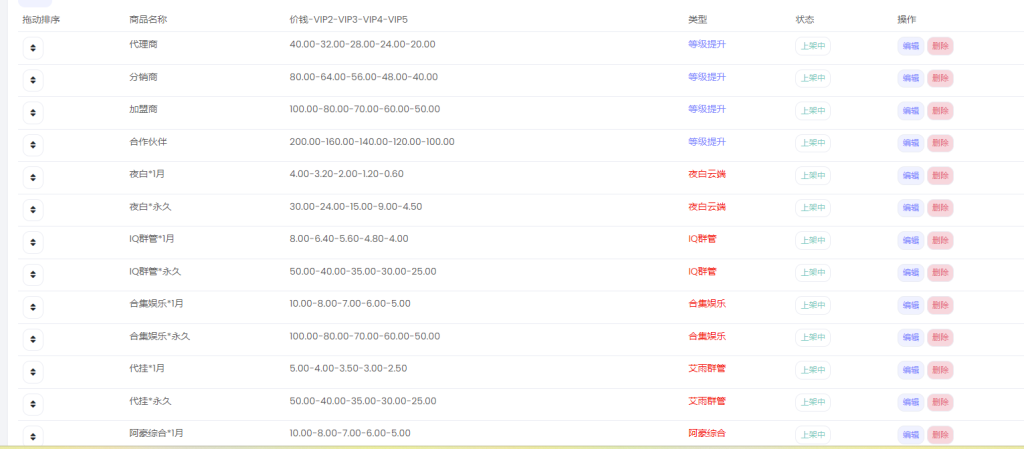Edit 夜白*1月 product details
The height and width of the screenshot is (449, 1024).
pyautogui.click(x=910, y=175)
